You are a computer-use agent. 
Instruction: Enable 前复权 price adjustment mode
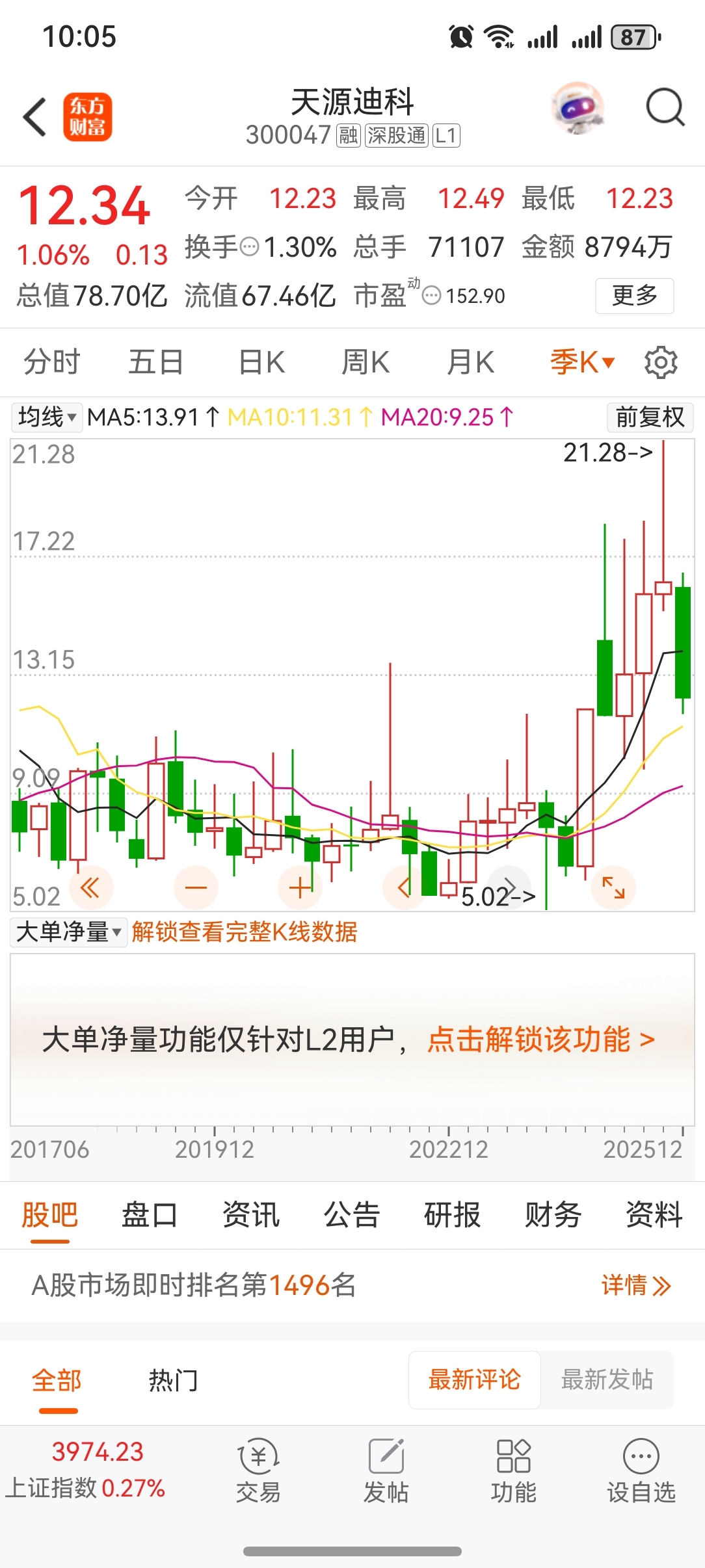pos(649,417)
